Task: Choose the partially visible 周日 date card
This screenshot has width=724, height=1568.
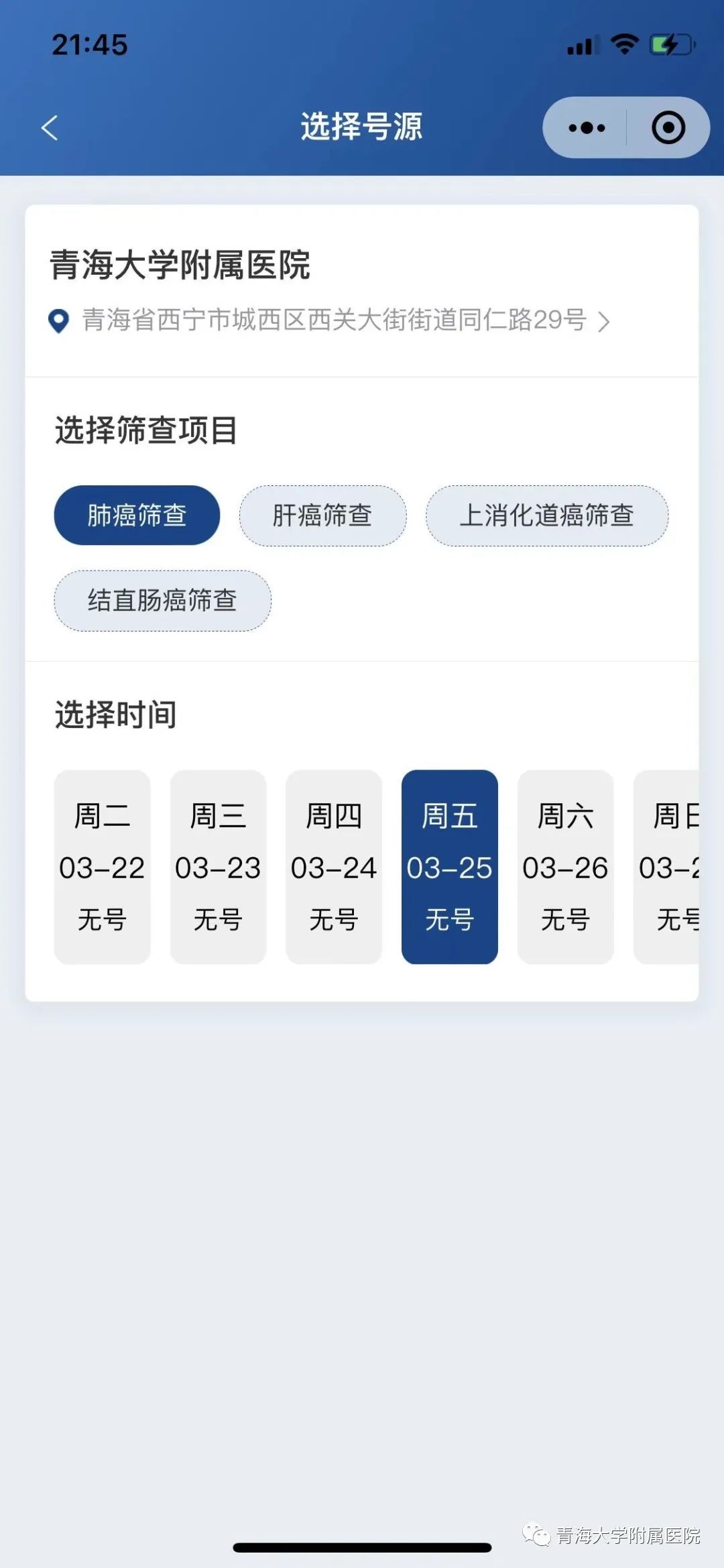Action: pos(666,866)
